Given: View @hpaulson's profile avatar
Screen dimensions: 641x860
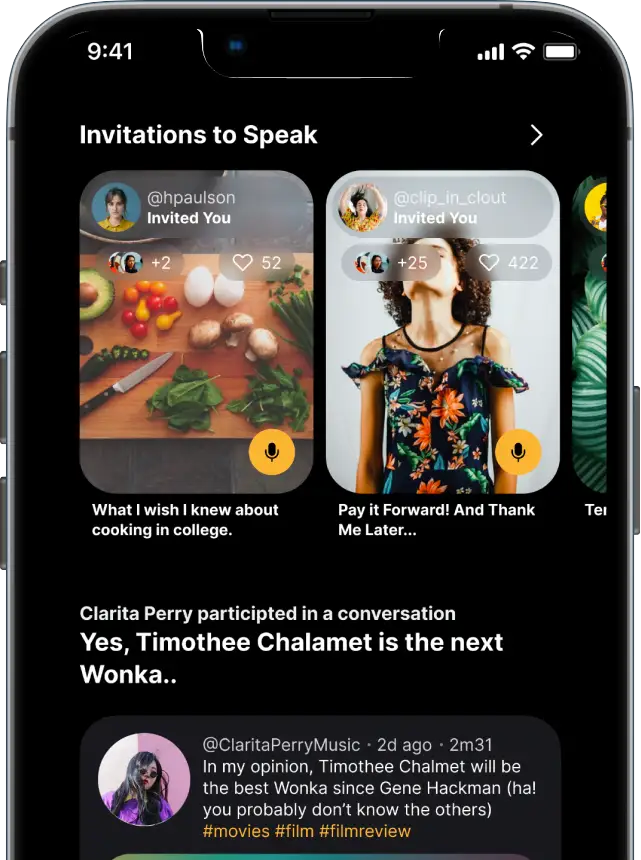Looking at the screenshot, I should 116,208.
